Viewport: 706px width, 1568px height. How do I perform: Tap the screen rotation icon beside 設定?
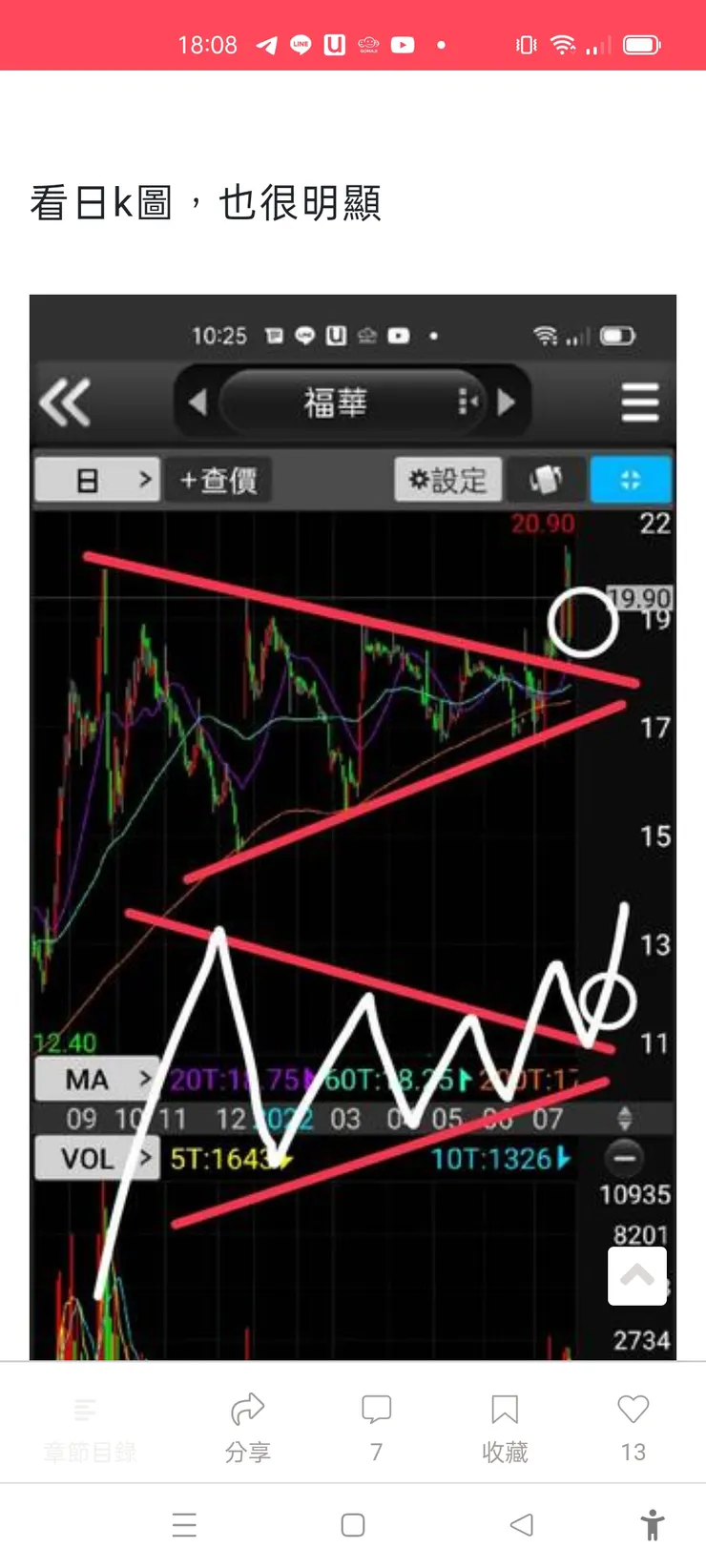coord(546,480)
